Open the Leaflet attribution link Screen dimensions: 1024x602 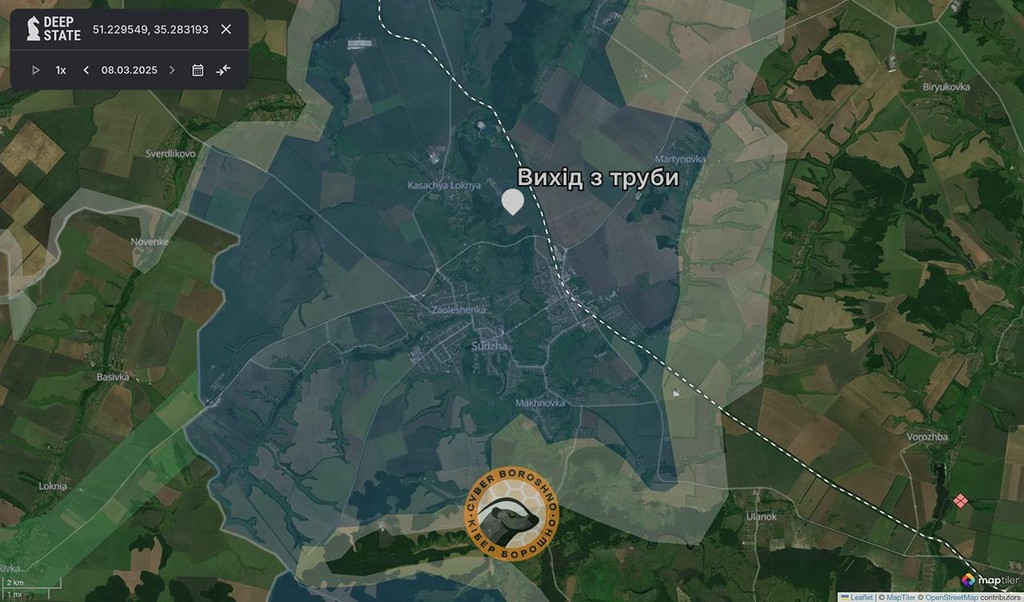(861, 597)
